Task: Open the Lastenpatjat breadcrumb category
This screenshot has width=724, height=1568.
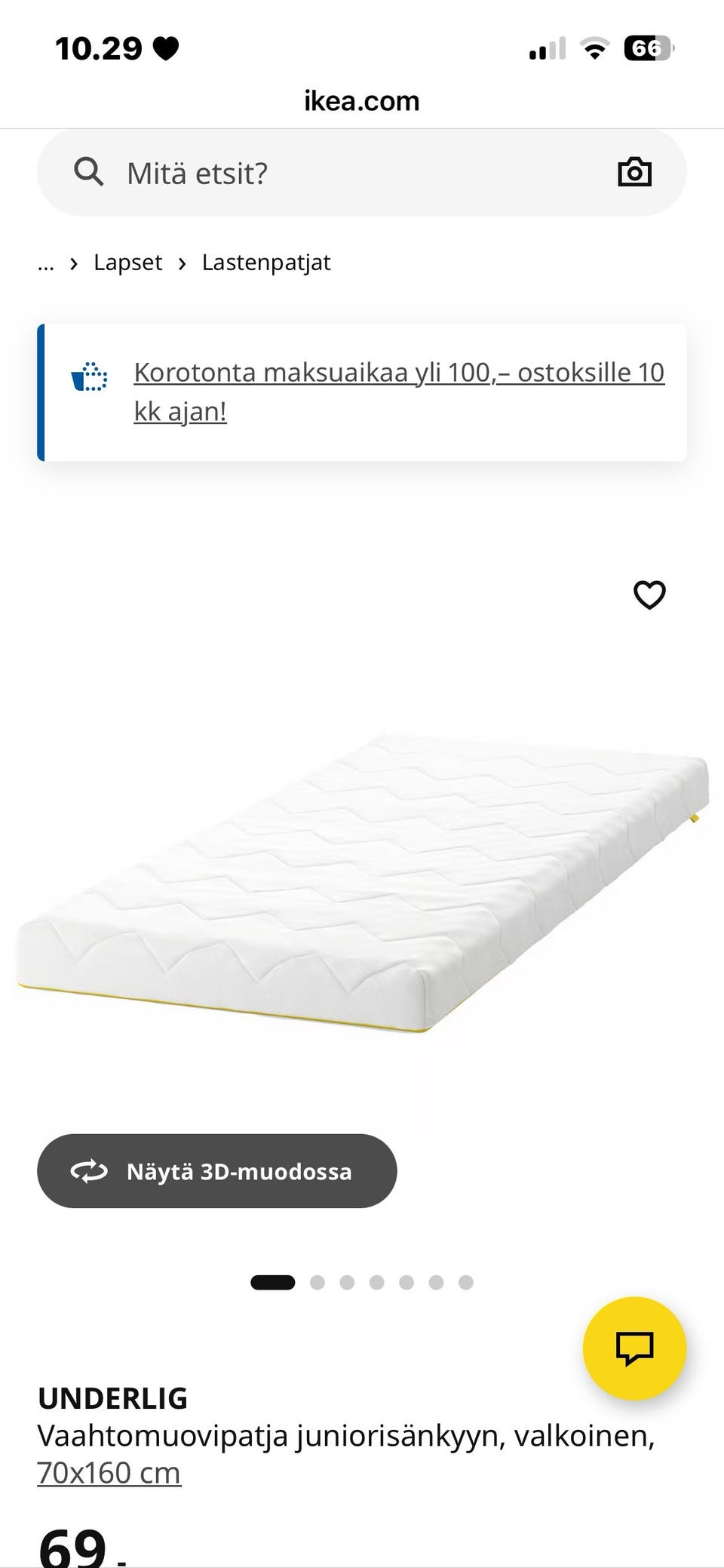Action: pyautogui.click(x=266, y=263)
